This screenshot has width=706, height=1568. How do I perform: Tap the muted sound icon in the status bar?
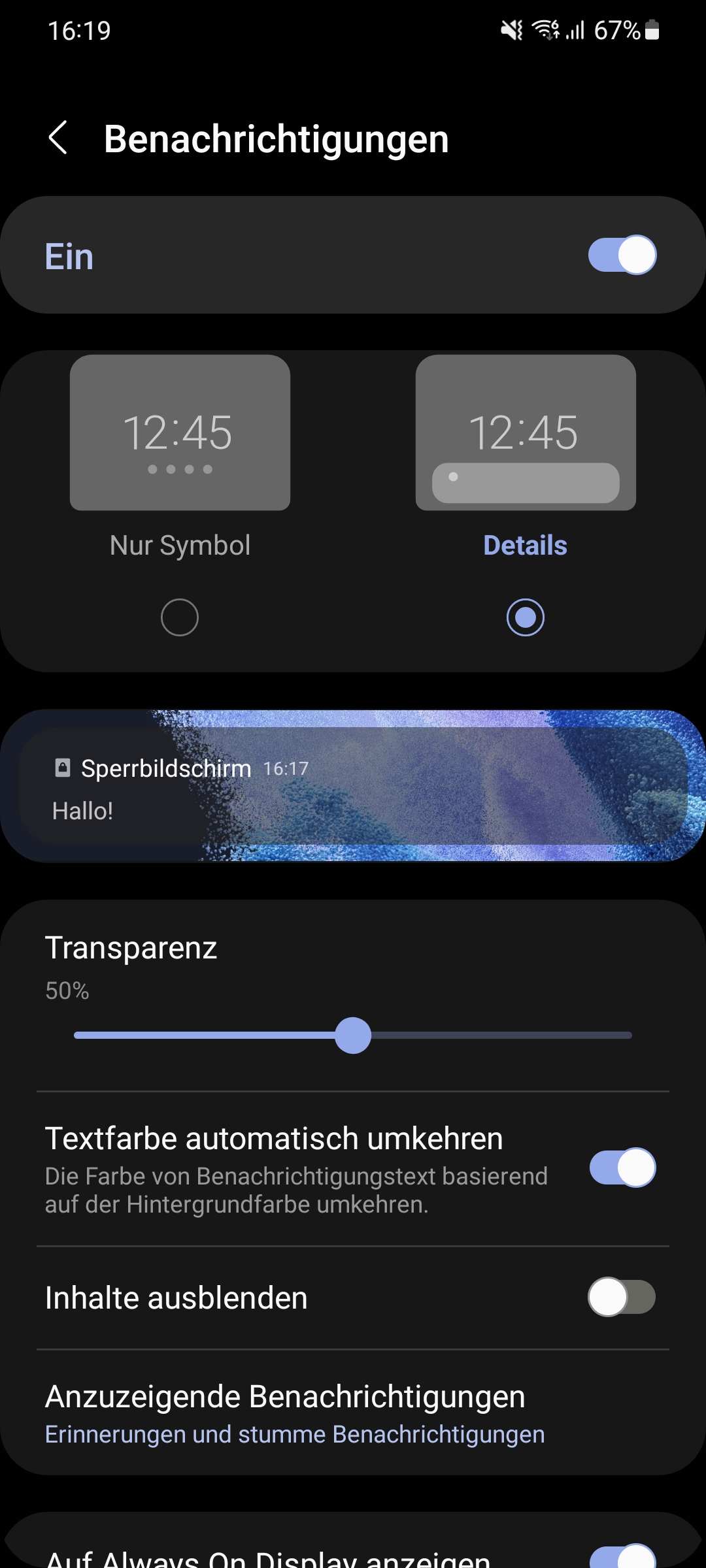pos(512,29)
